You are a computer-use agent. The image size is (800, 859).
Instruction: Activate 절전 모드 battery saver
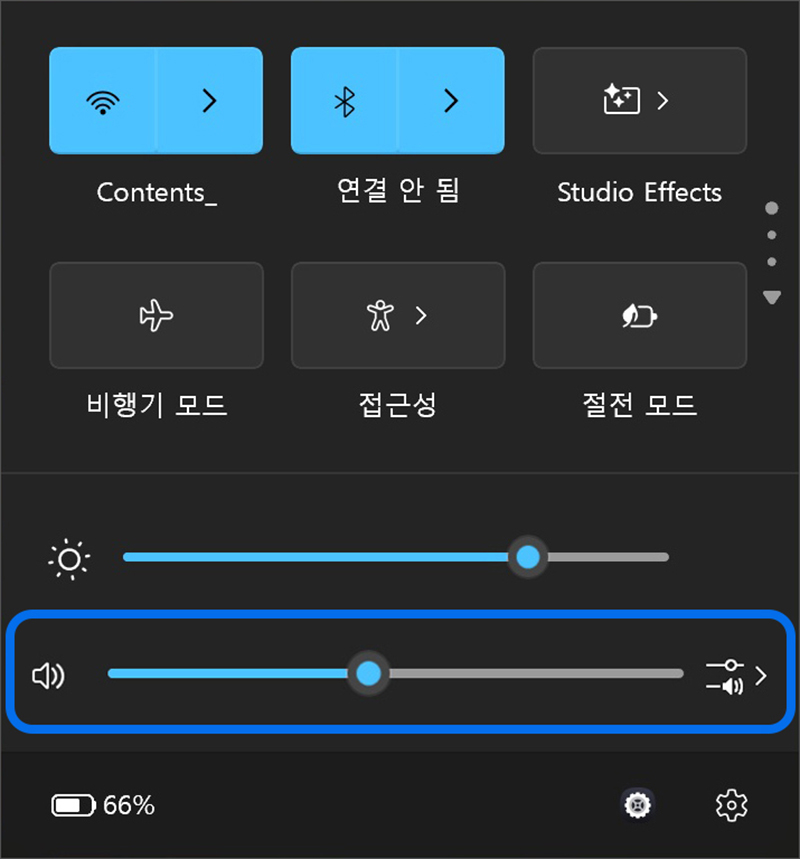point(639,315)
